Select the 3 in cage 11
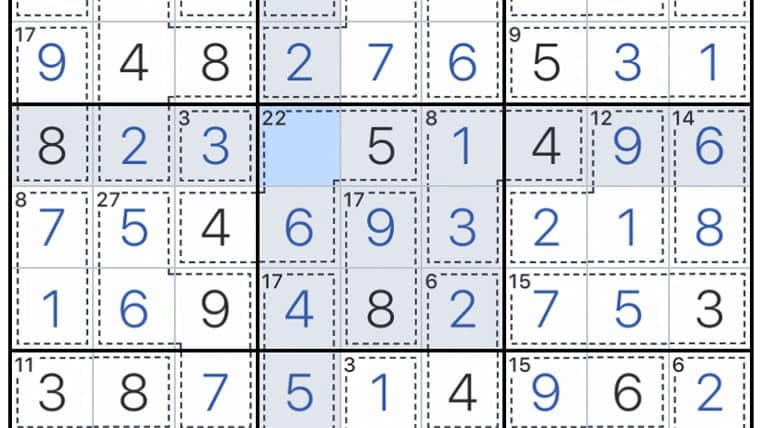This screenshot has height=428, width=760. (52, 393)
